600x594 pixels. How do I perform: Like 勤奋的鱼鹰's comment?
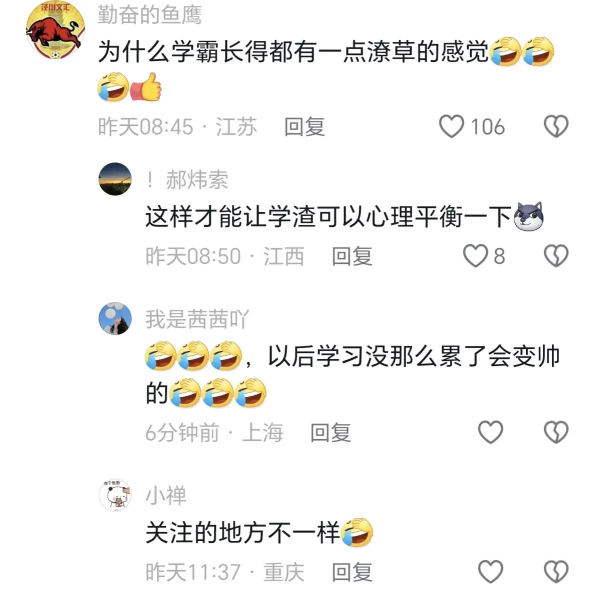453,127
